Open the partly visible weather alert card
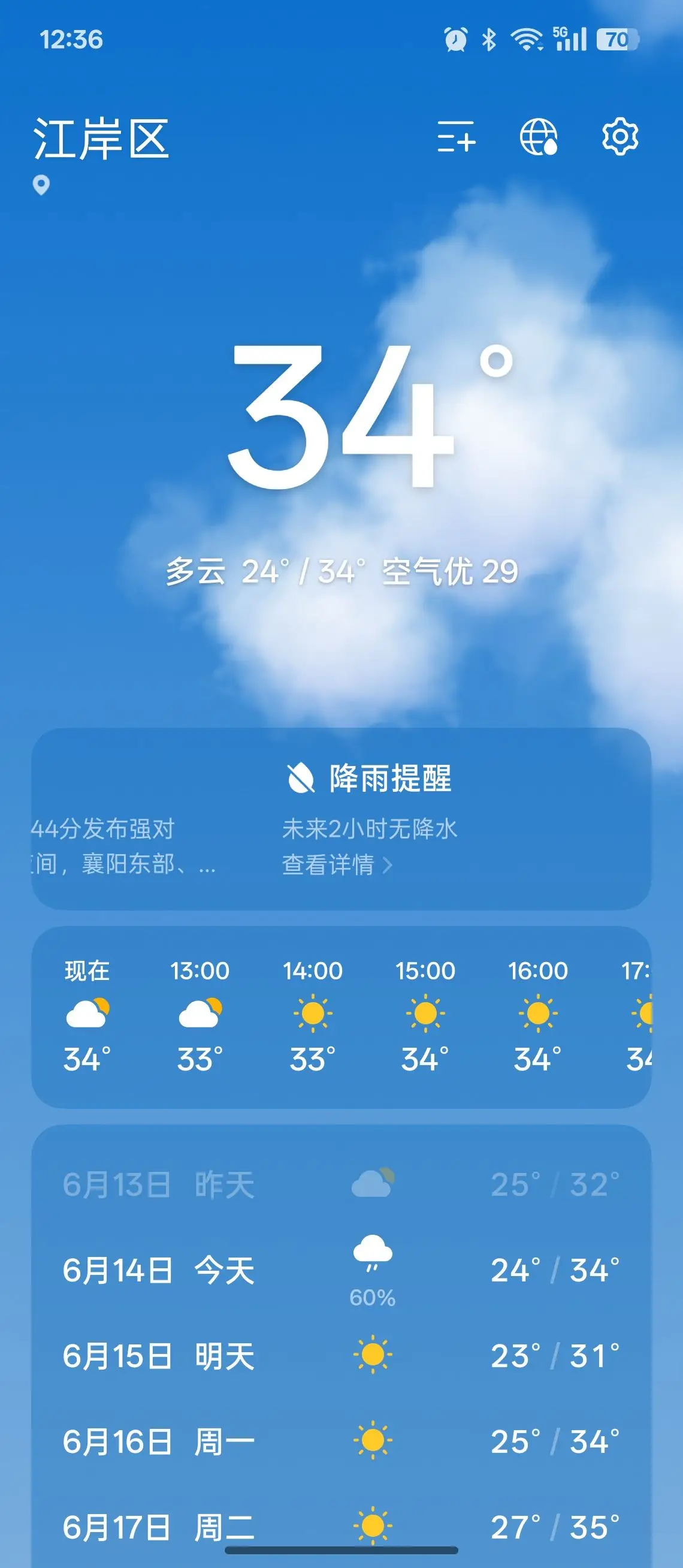Viewport: 683px width, 1568px height. [125, 846]
